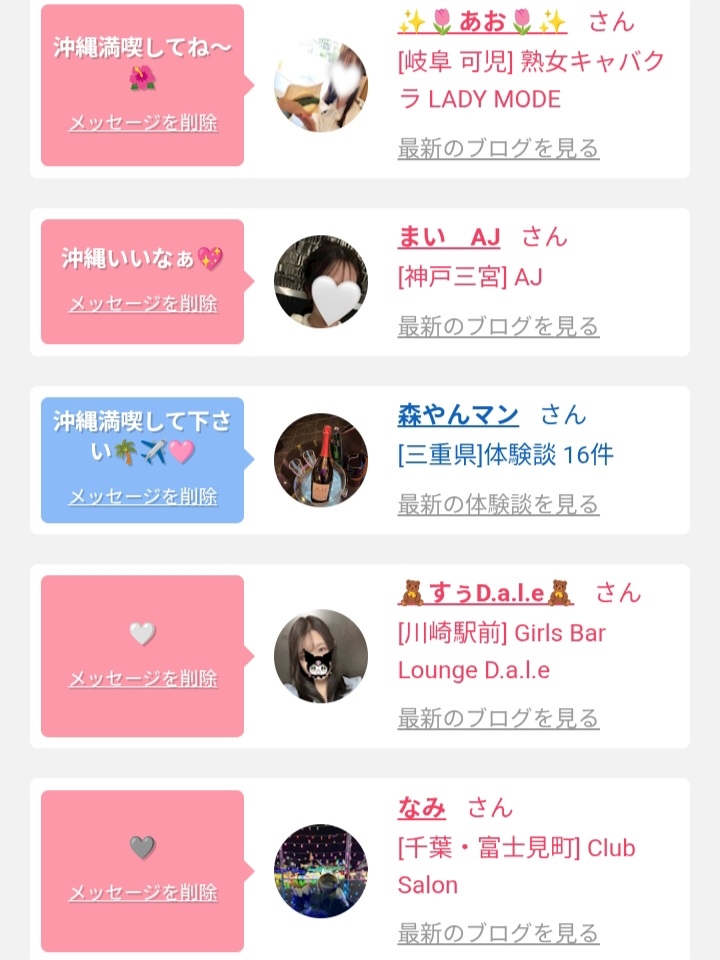The image size is (720, 960).
Task: Open なみ's profile link
Action: (x=422, y=808)
